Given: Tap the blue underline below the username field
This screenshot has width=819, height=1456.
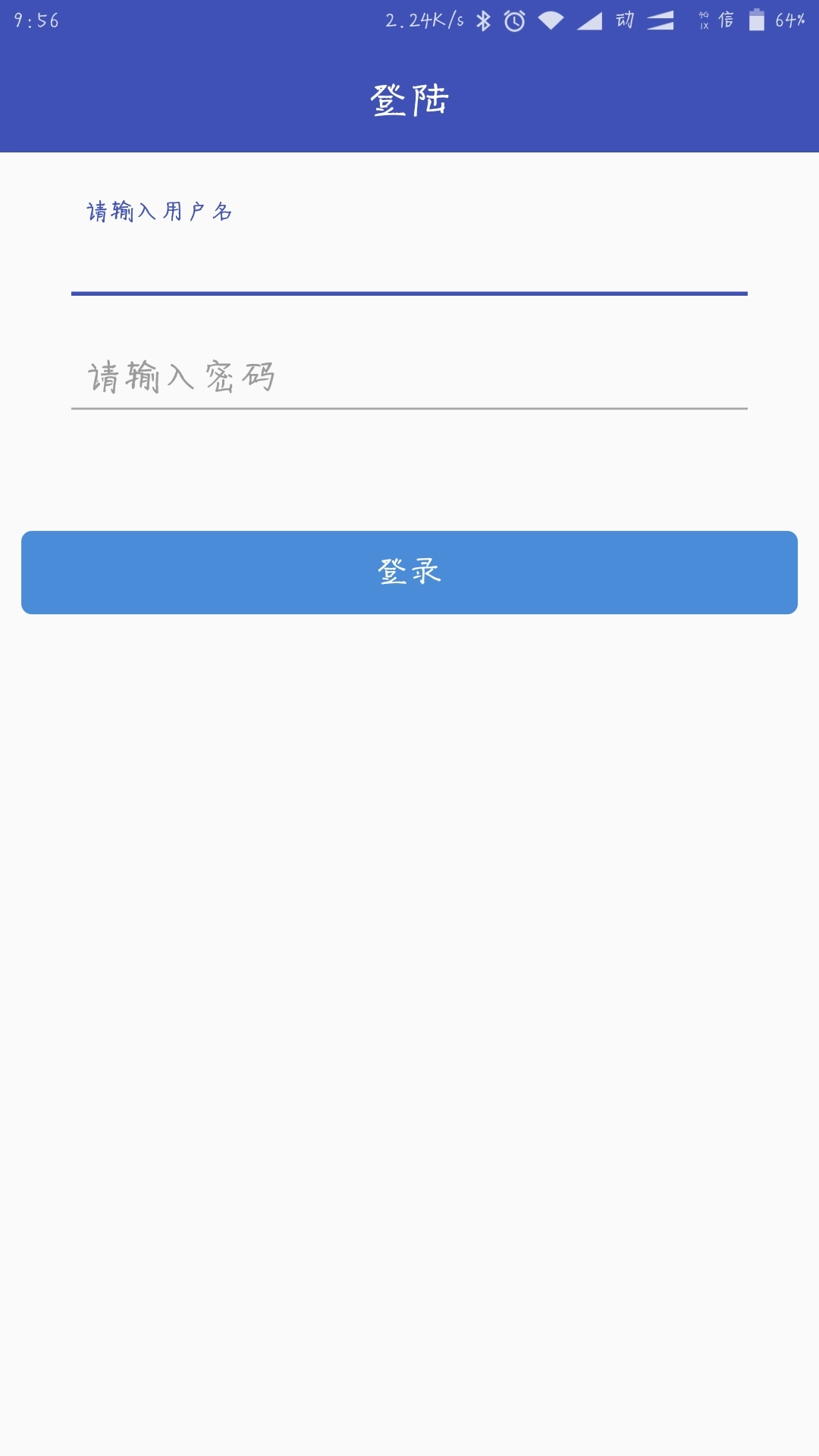Looking at the screenshot, I should point(409,294).
